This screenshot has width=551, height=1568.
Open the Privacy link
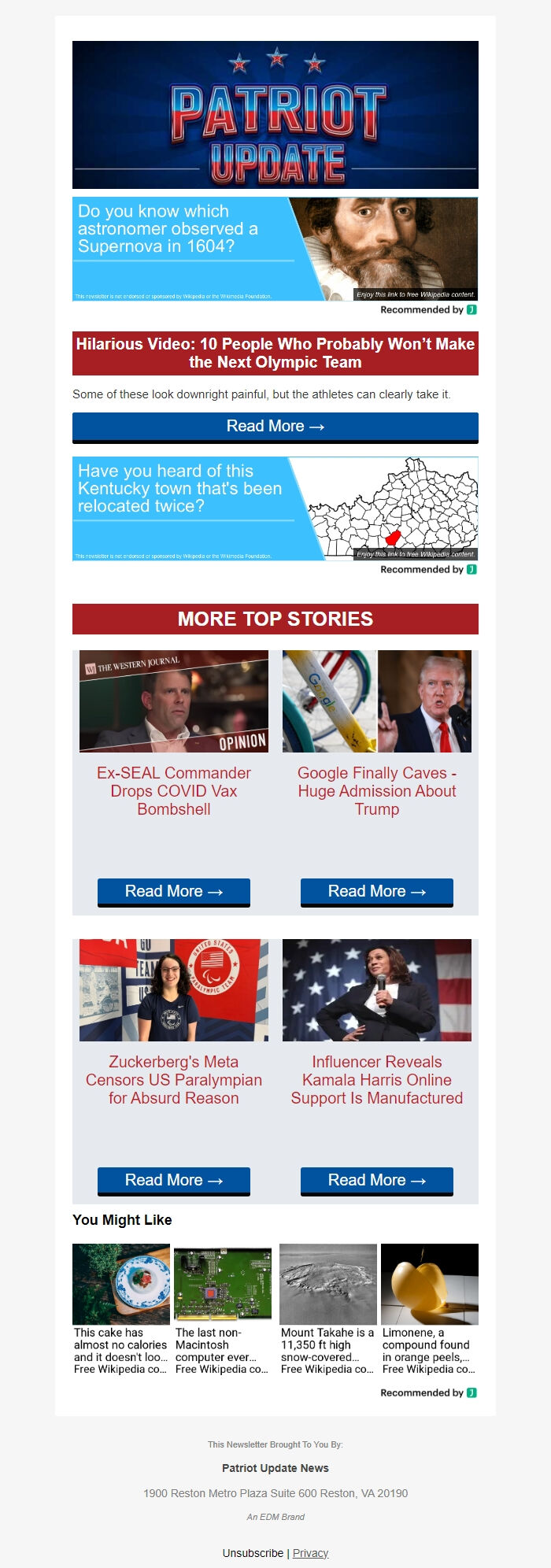310,1553
